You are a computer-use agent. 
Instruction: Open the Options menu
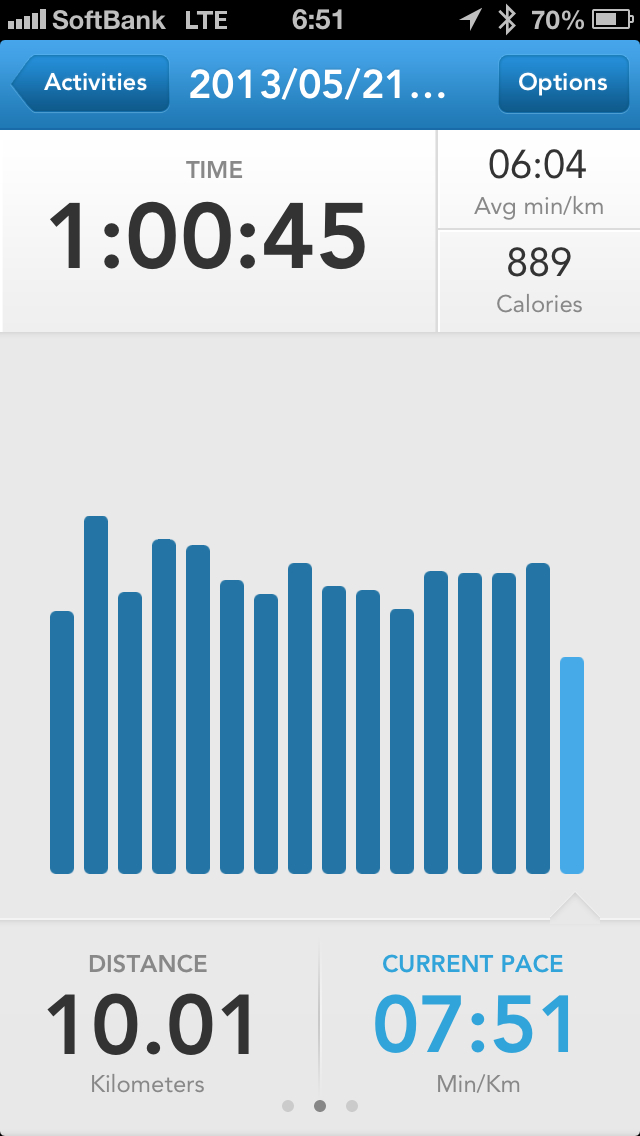[x=562, y=83]
